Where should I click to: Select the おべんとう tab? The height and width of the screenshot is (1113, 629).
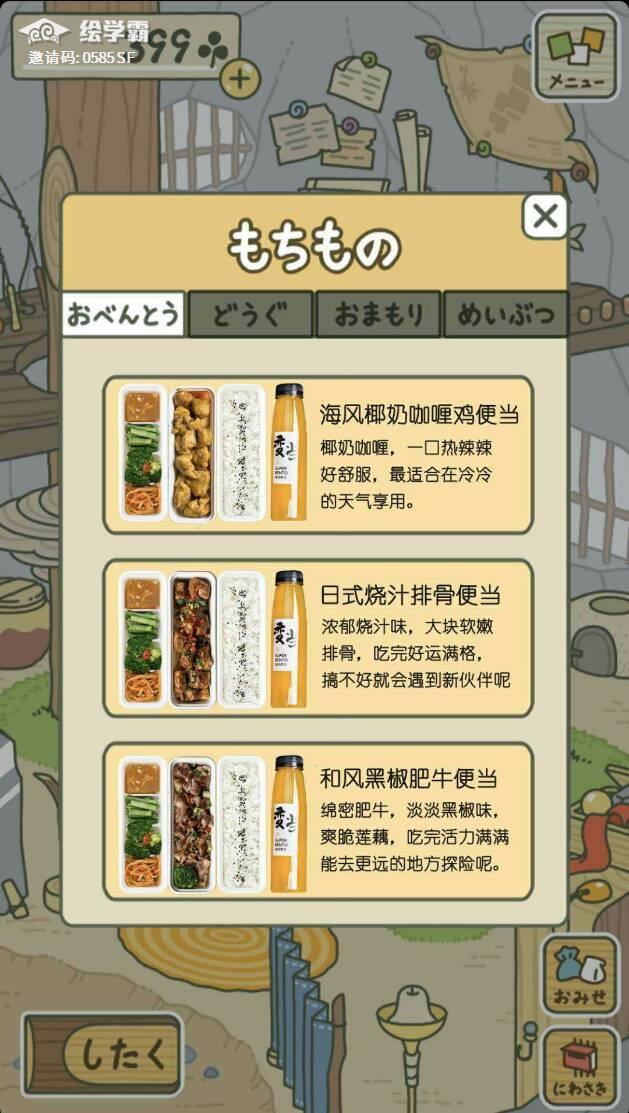pos(123,315)
